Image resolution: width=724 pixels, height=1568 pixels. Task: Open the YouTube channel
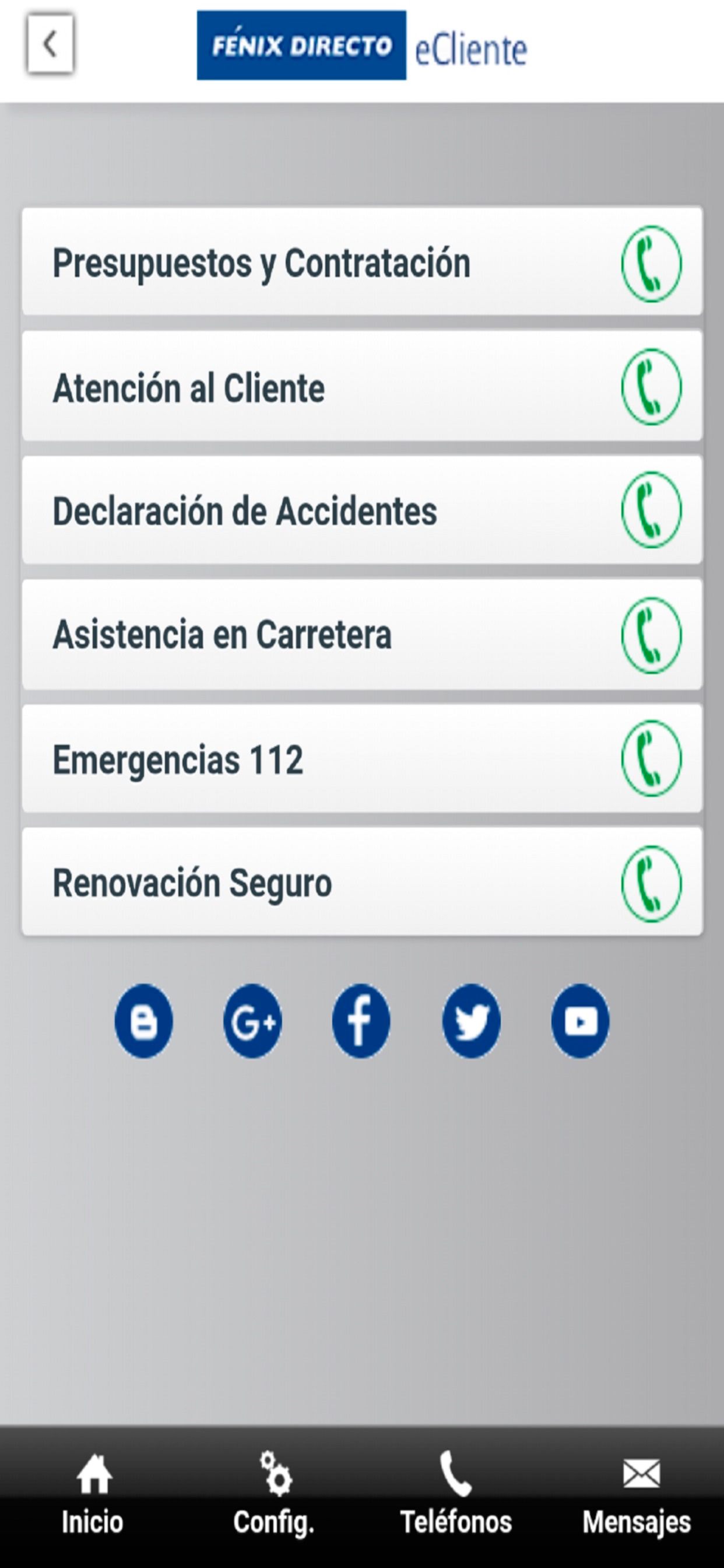tap(580, 1021)
